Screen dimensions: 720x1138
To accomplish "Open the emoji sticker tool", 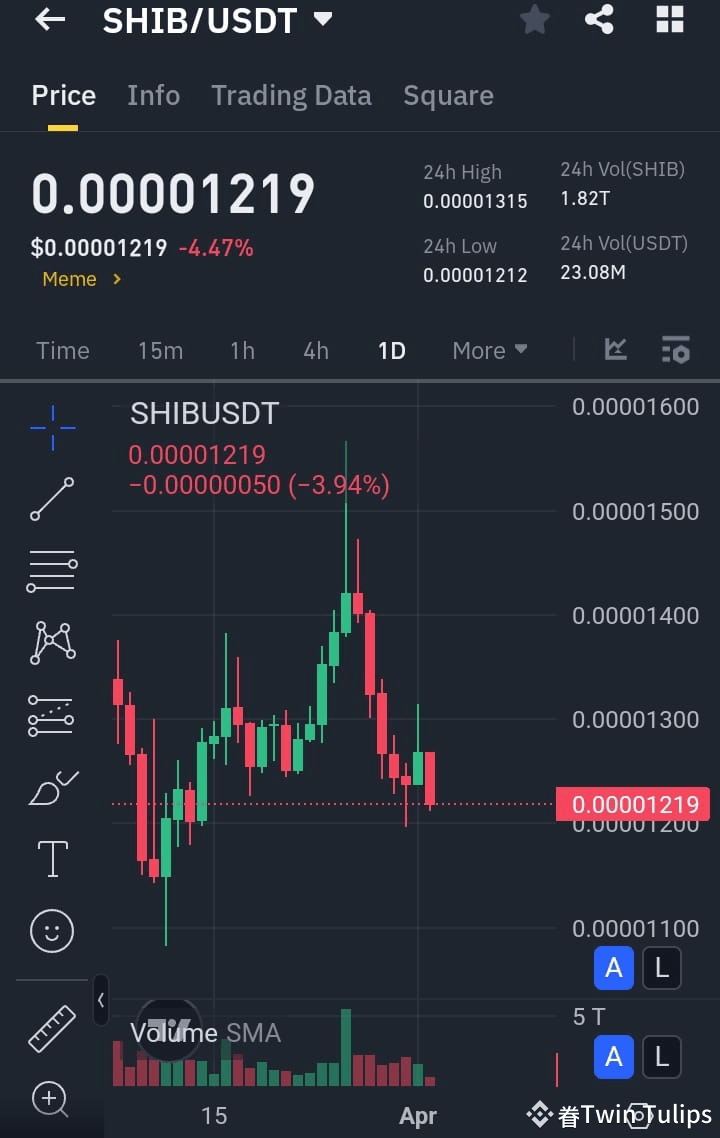I will (x=50, y=930).
